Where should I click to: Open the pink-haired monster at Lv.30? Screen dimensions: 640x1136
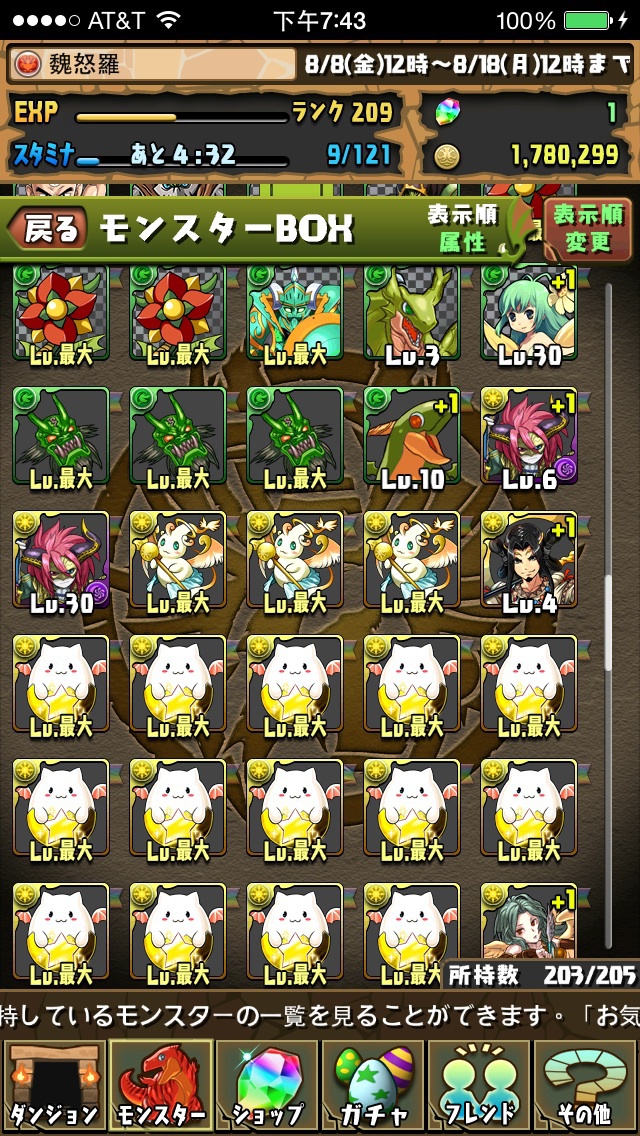tap(61, 560)
